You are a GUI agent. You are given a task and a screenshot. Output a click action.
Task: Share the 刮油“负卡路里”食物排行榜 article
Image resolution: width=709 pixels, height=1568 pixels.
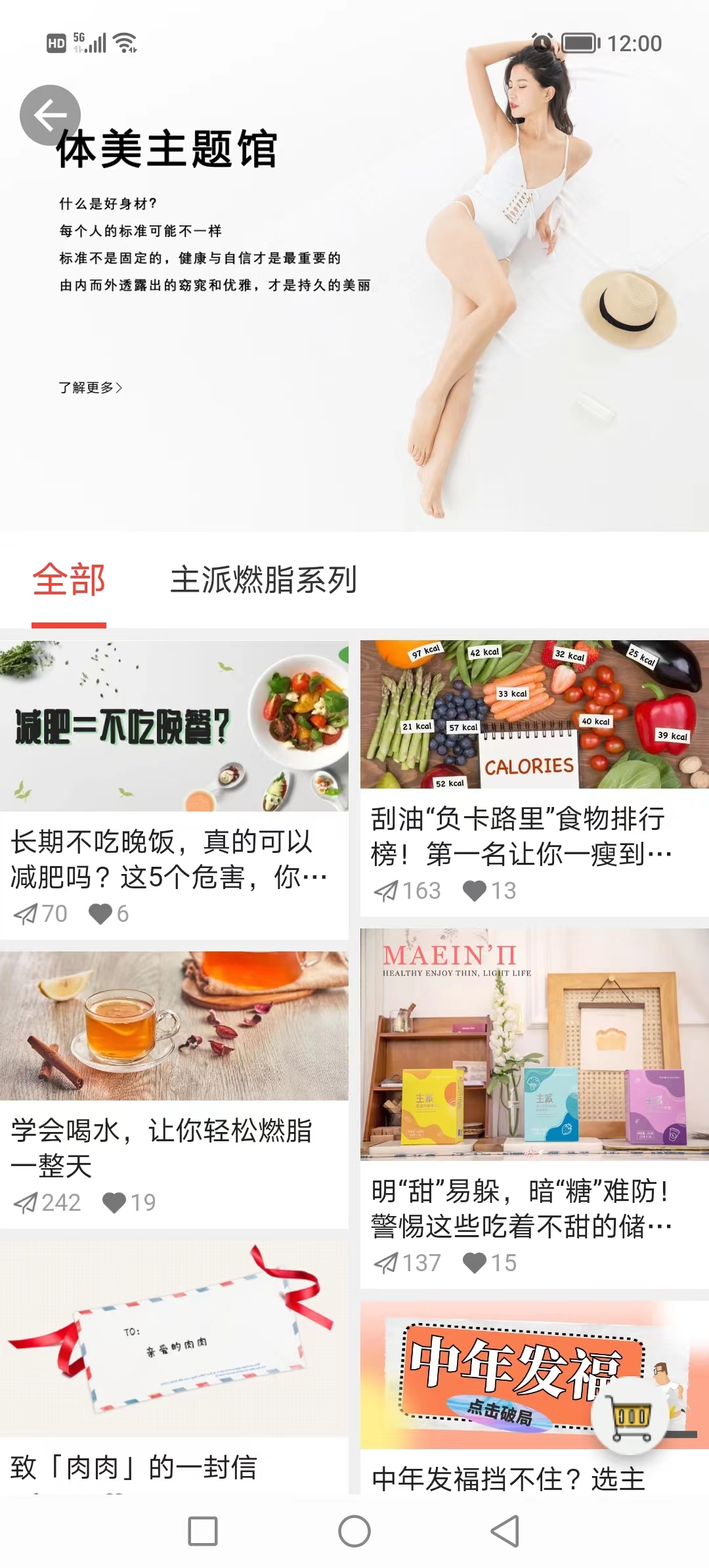[x=386, y=891]
